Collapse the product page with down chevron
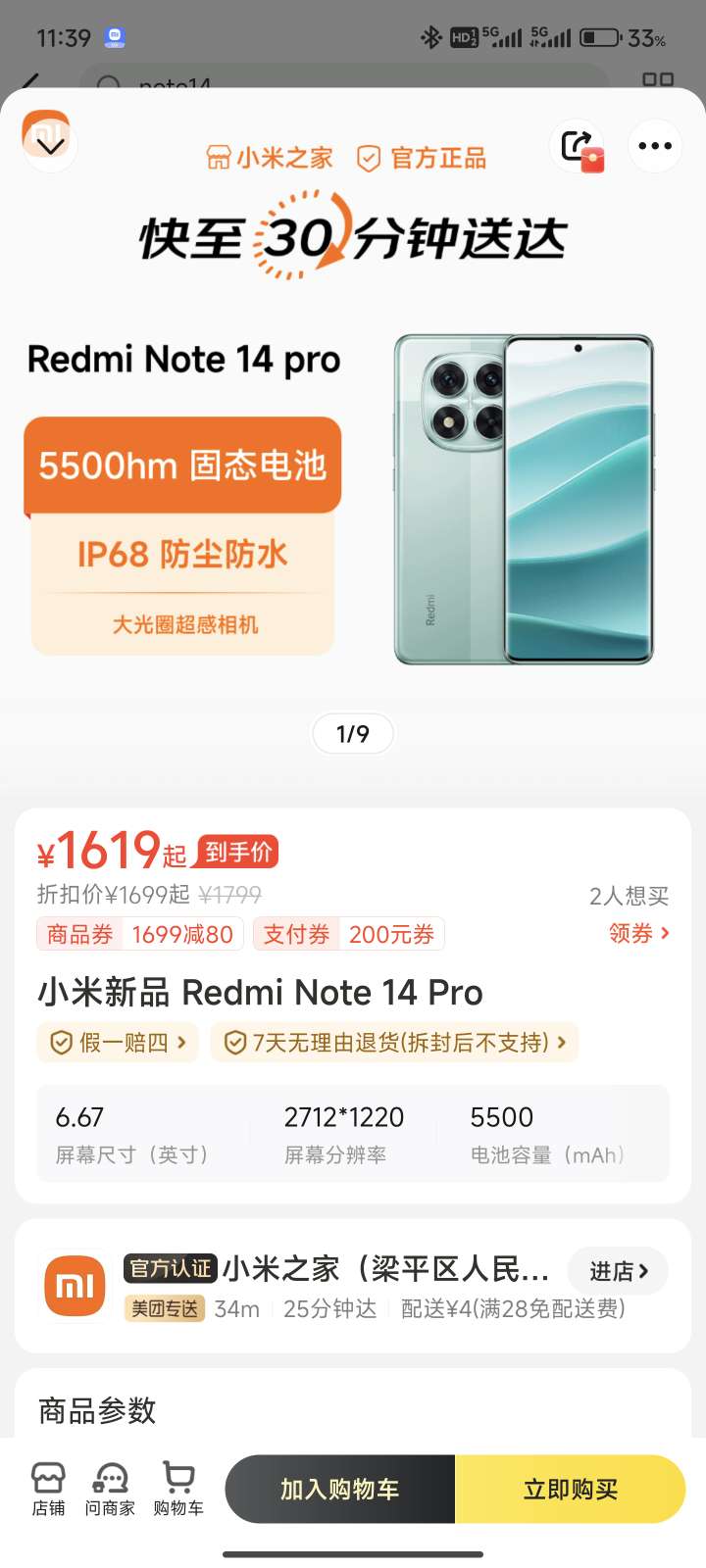This screenshot has width=706, height=1568. [49, 147]
